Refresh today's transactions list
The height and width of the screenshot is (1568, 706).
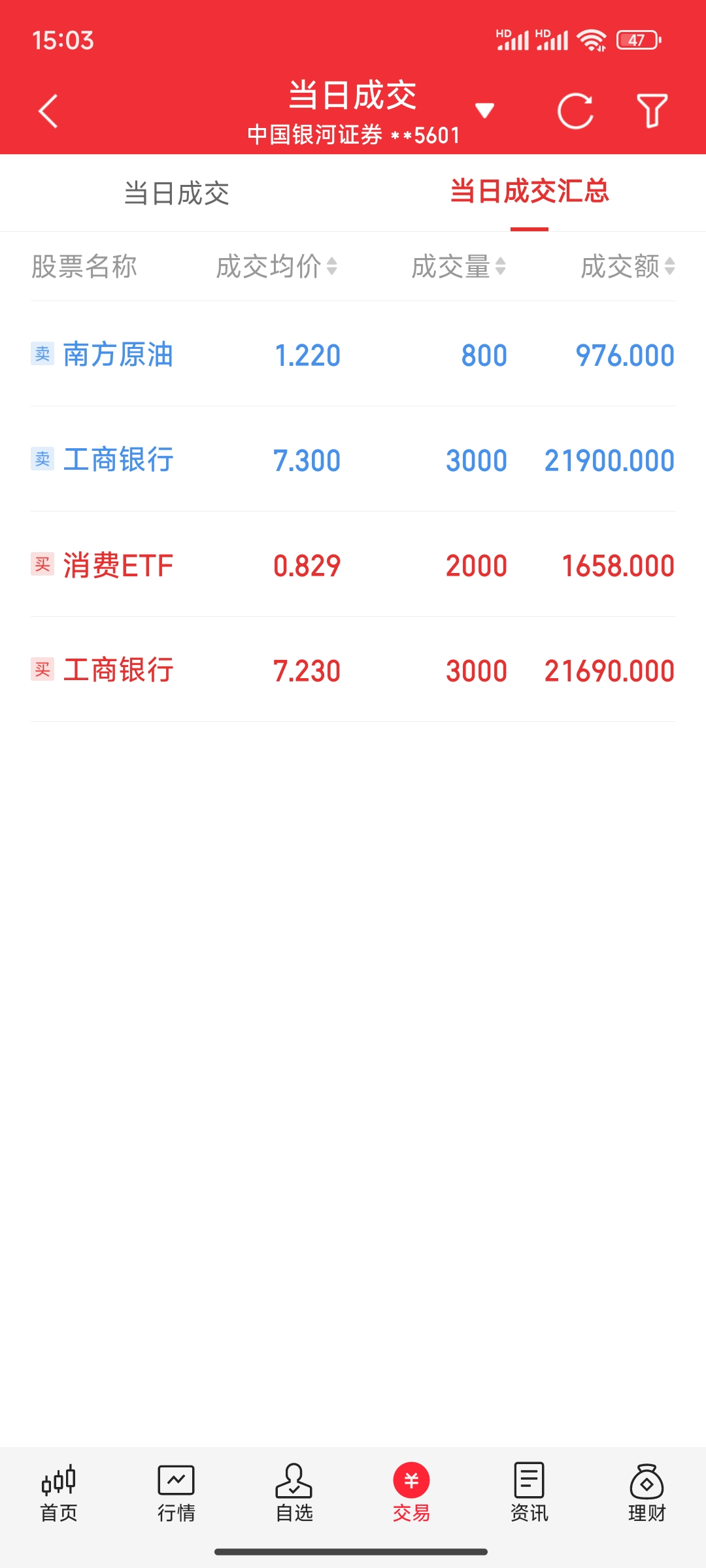point(575,111)
